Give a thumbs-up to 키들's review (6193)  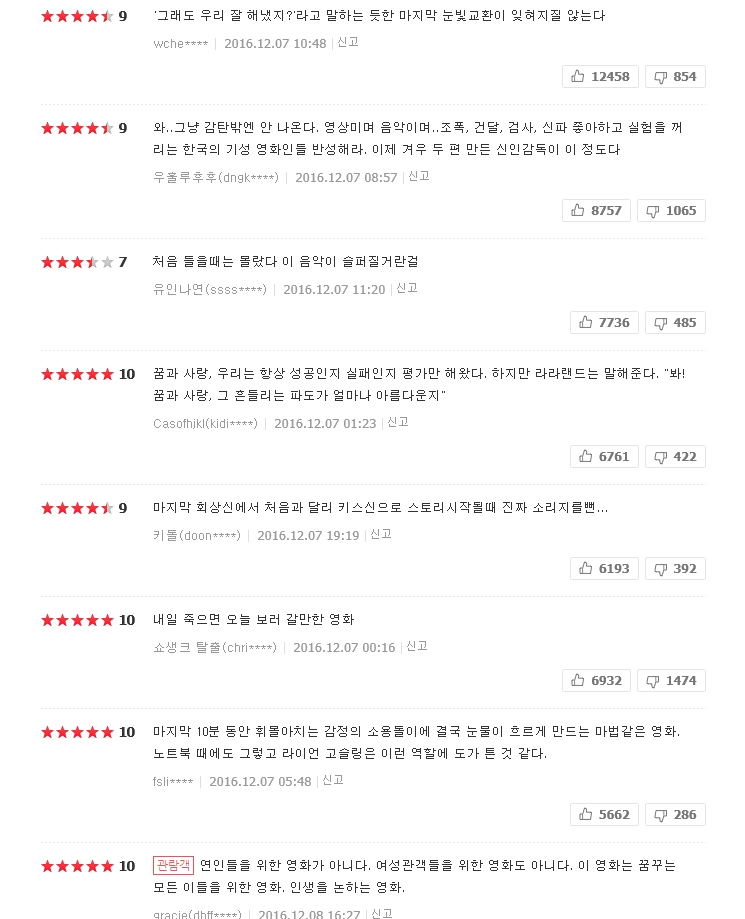point(604,568)
